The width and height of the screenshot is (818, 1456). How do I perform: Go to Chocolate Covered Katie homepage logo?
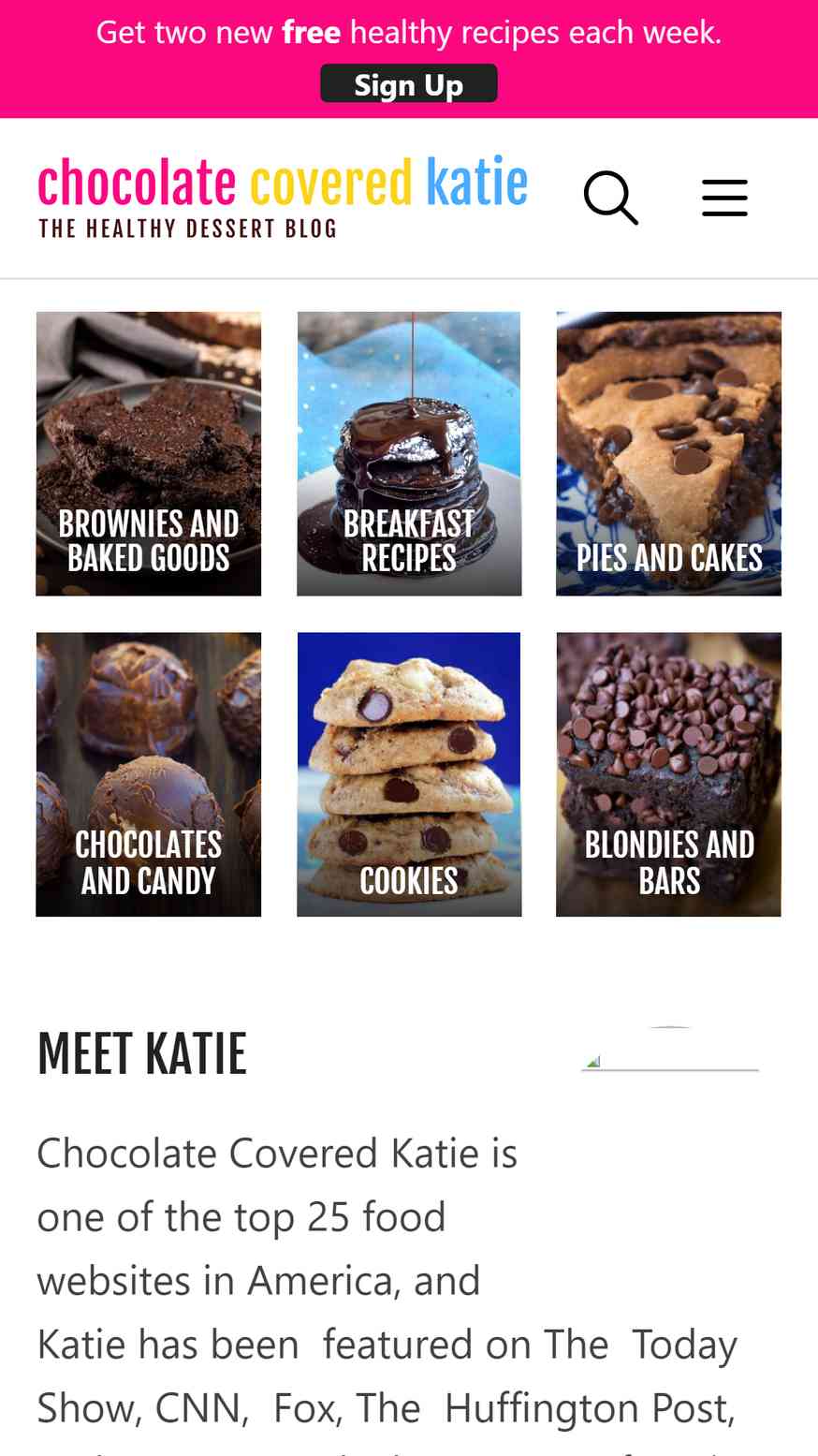tap(282, 197)
